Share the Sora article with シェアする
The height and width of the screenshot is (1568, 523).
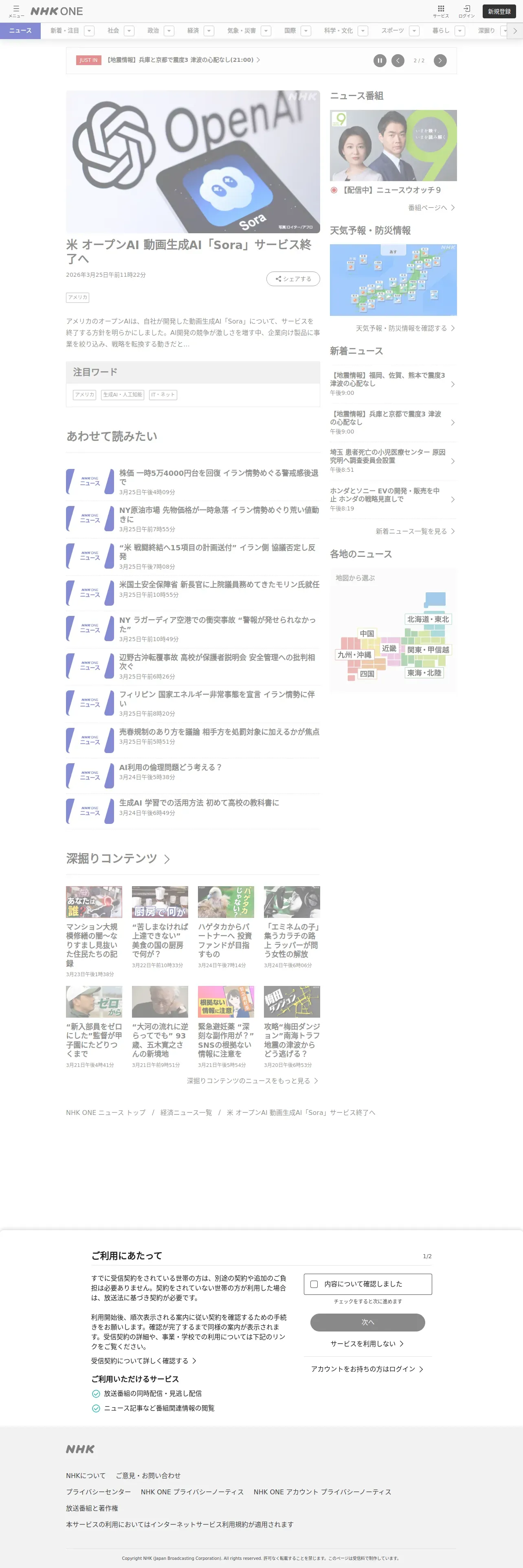(293, 279)
